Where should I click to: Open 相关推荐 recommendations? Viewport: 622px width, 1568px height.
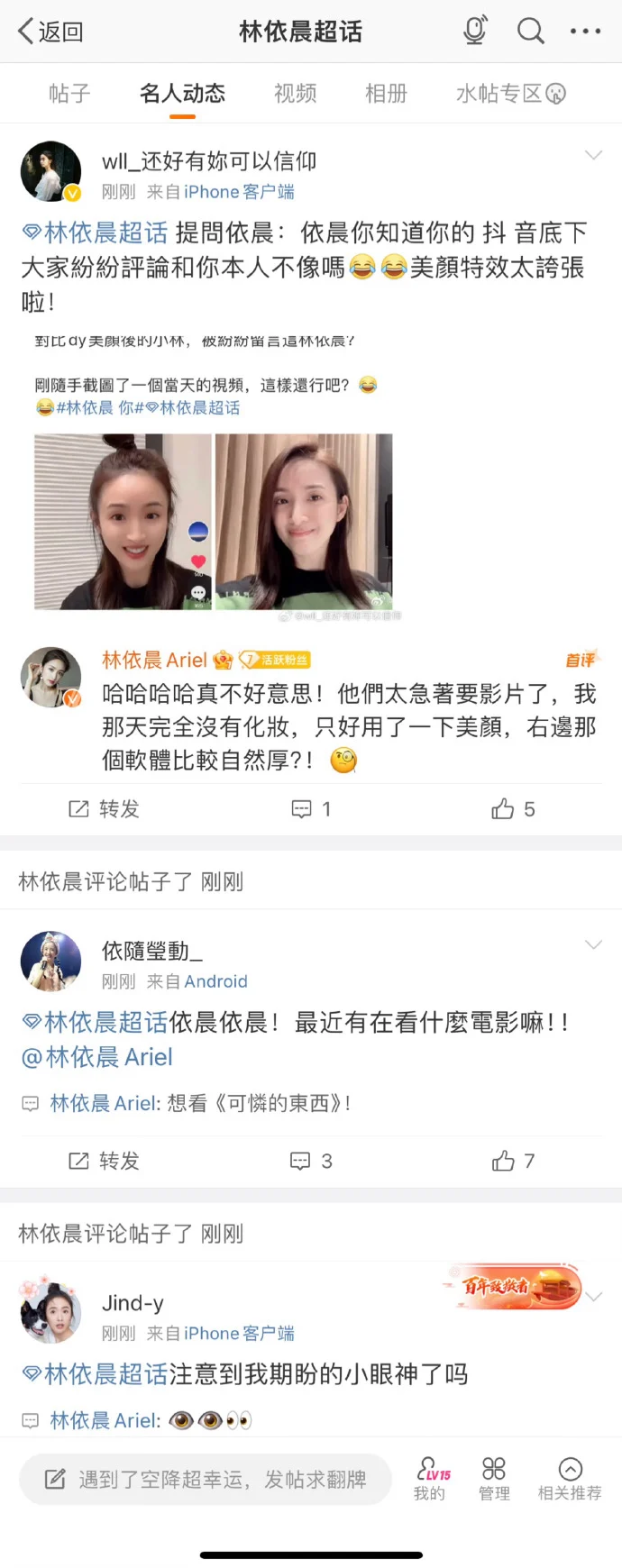[x=570, y=1479]
